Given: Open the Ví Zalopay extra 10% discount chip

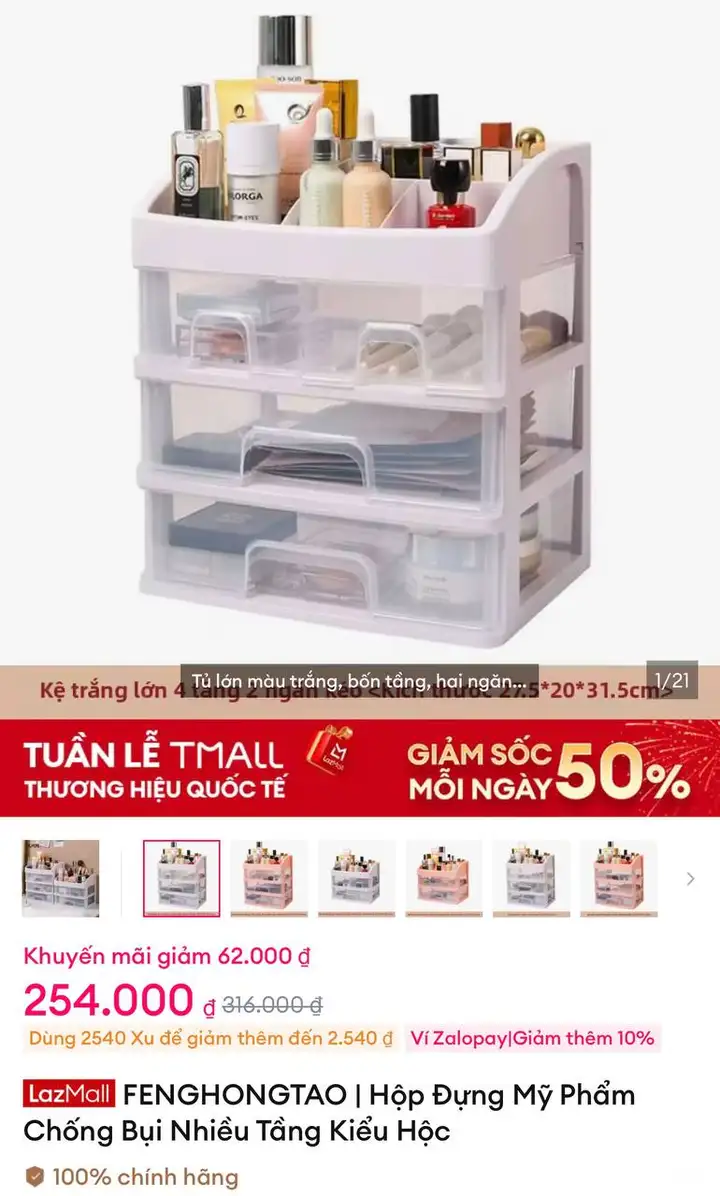Looking at the screenshot, I should pyautogui.click(x=532, y=1038).
